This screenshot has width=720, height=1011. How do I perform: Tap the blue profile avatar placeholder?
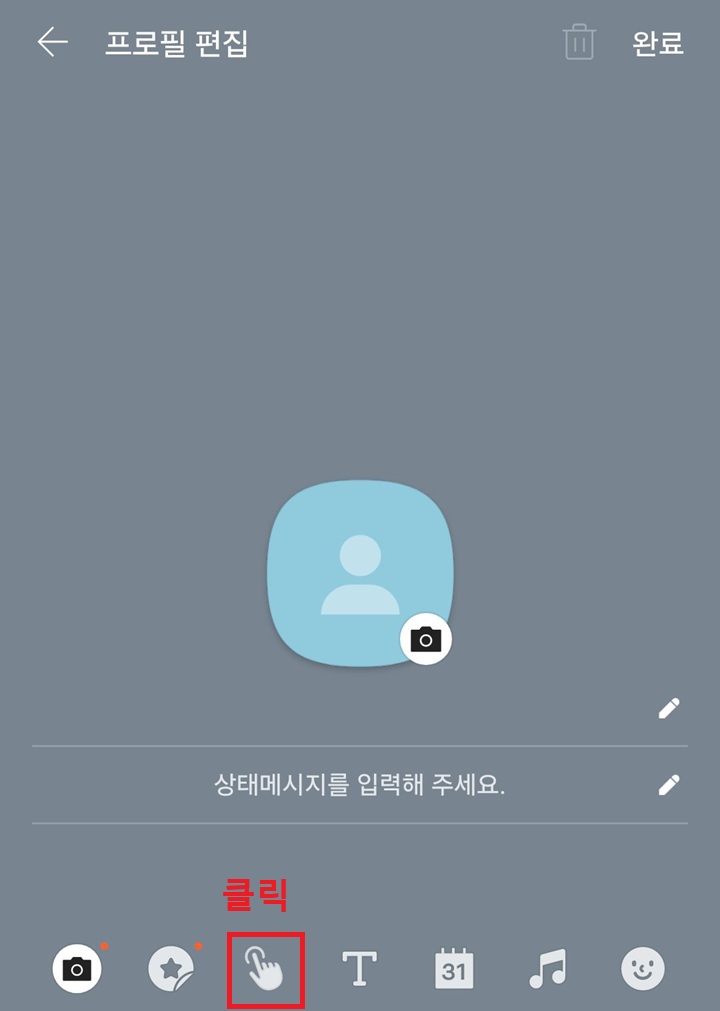point(358,572)
